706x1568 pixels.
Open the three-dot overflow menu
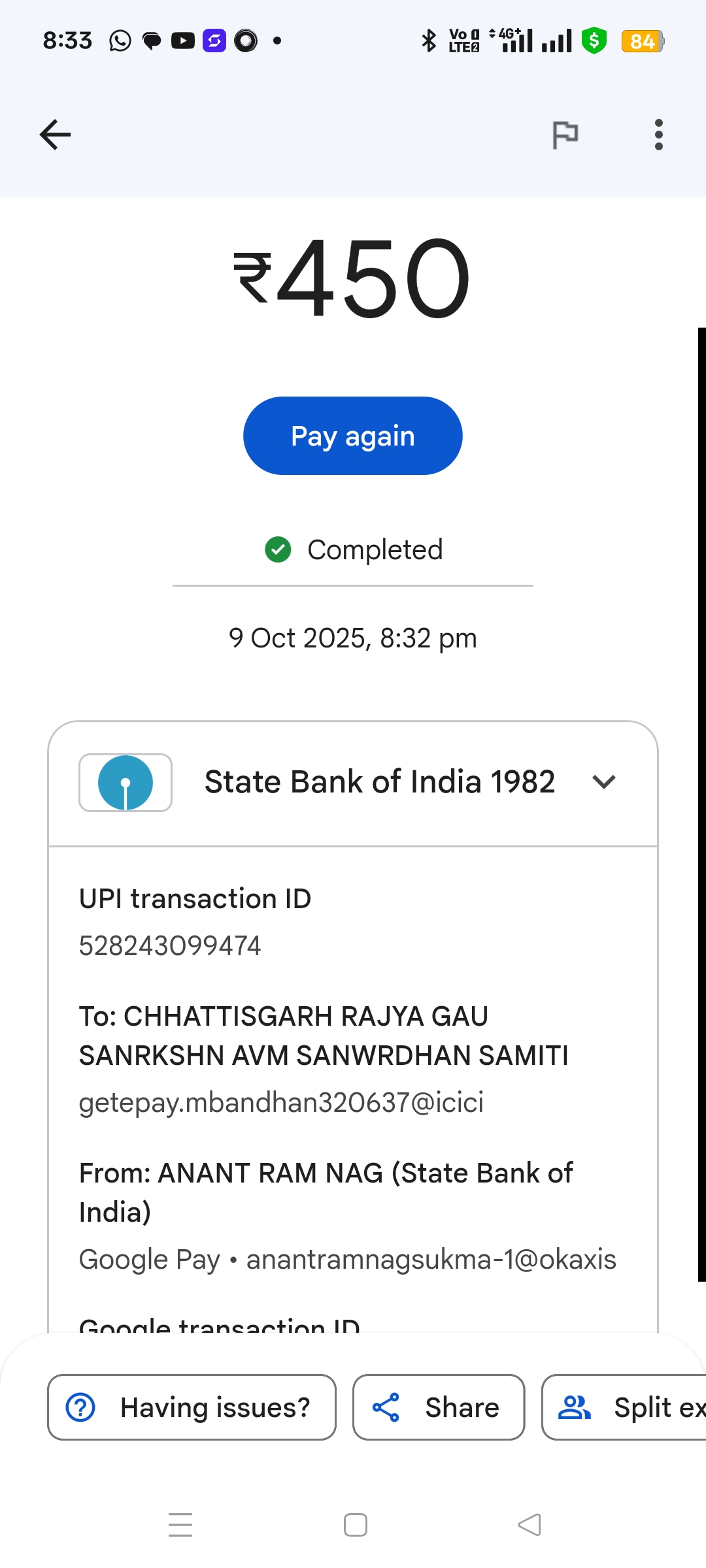click(658, 135)
